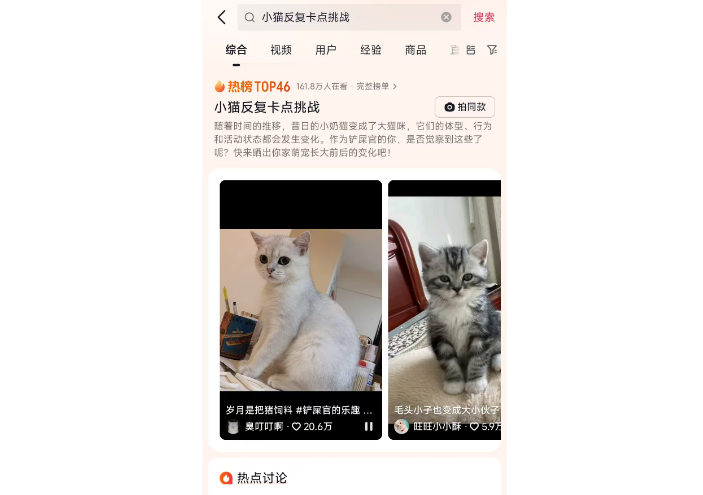Image resolution: width=703 pixels, height=495 pixels.
Task: Go back using the back arrow
Action: pyautogui.click(x=222, y=17)
